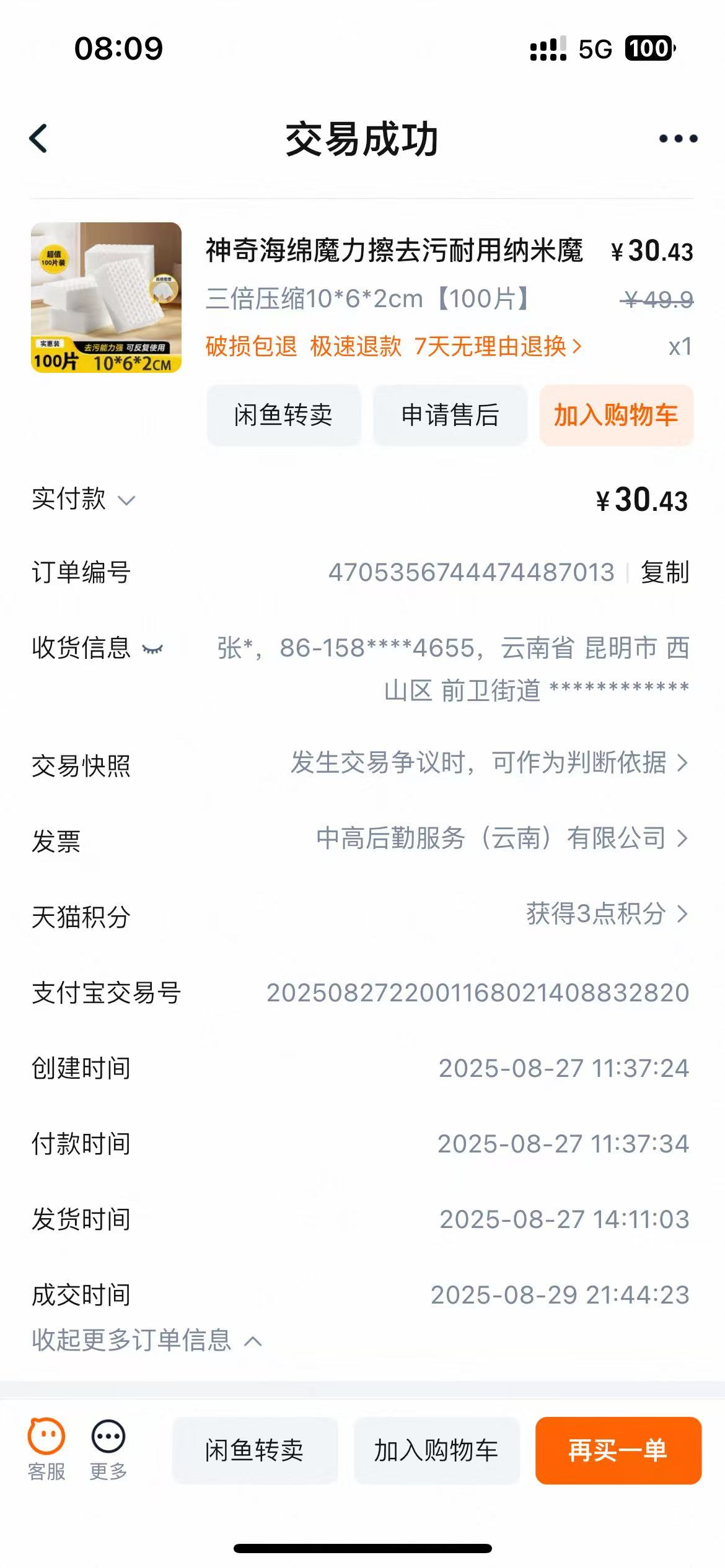Reorder with the 再买一单 button
Image resolution: width=725 pixels, height=1568 pixels.
[x=618, y=1450]
